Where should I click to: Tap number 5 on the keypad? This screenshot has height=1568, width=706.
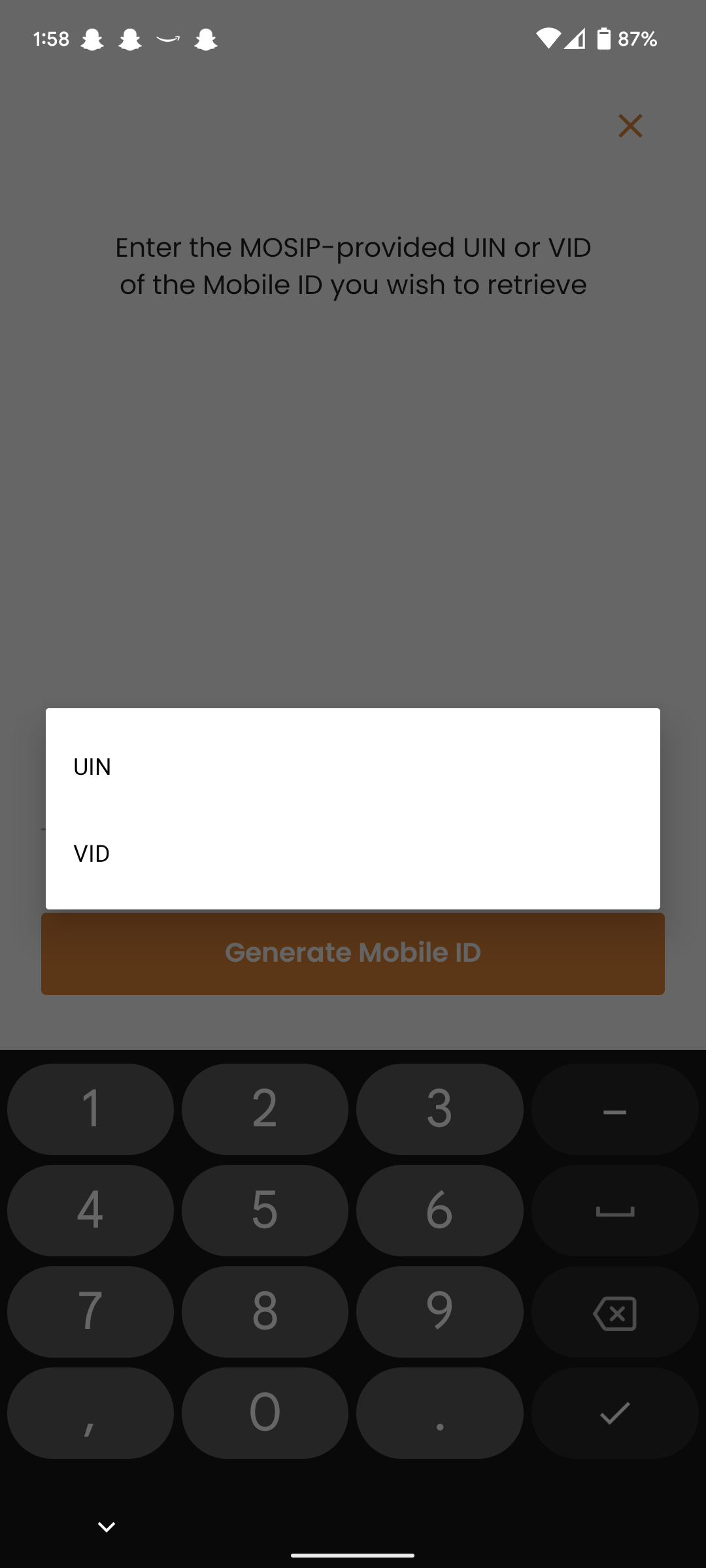[x=265, y=1211]
